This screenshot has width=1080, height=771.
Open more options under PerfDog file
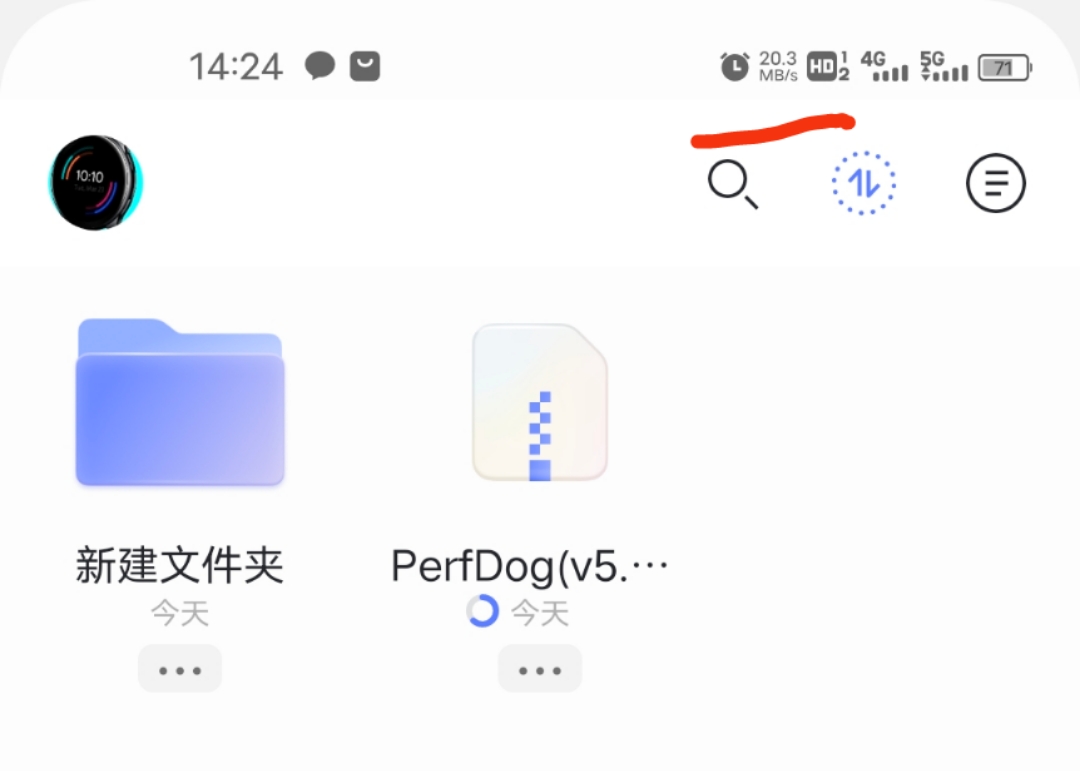tap(540, 669)
